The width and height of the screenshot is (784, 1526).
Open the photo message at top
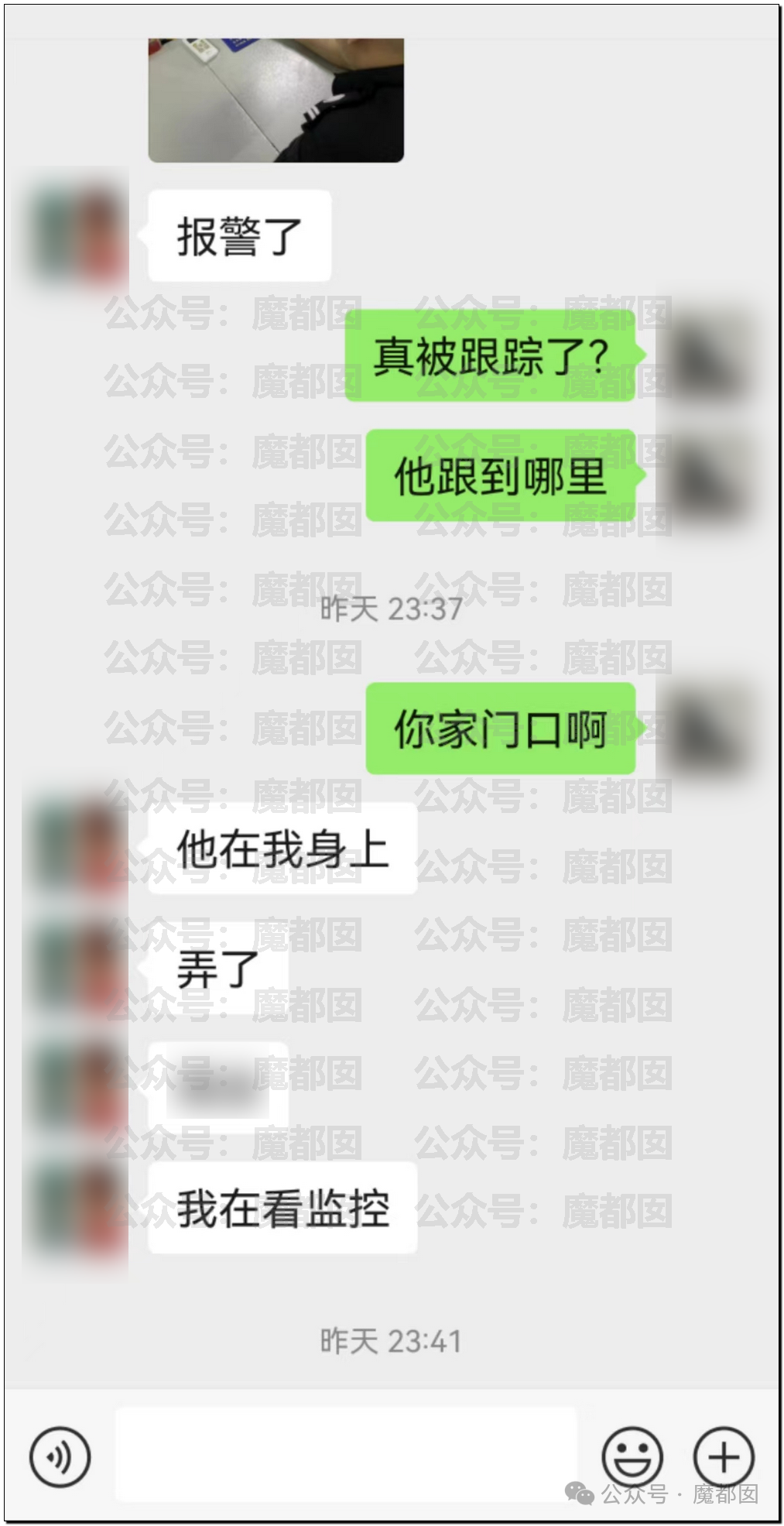[276, 100]
